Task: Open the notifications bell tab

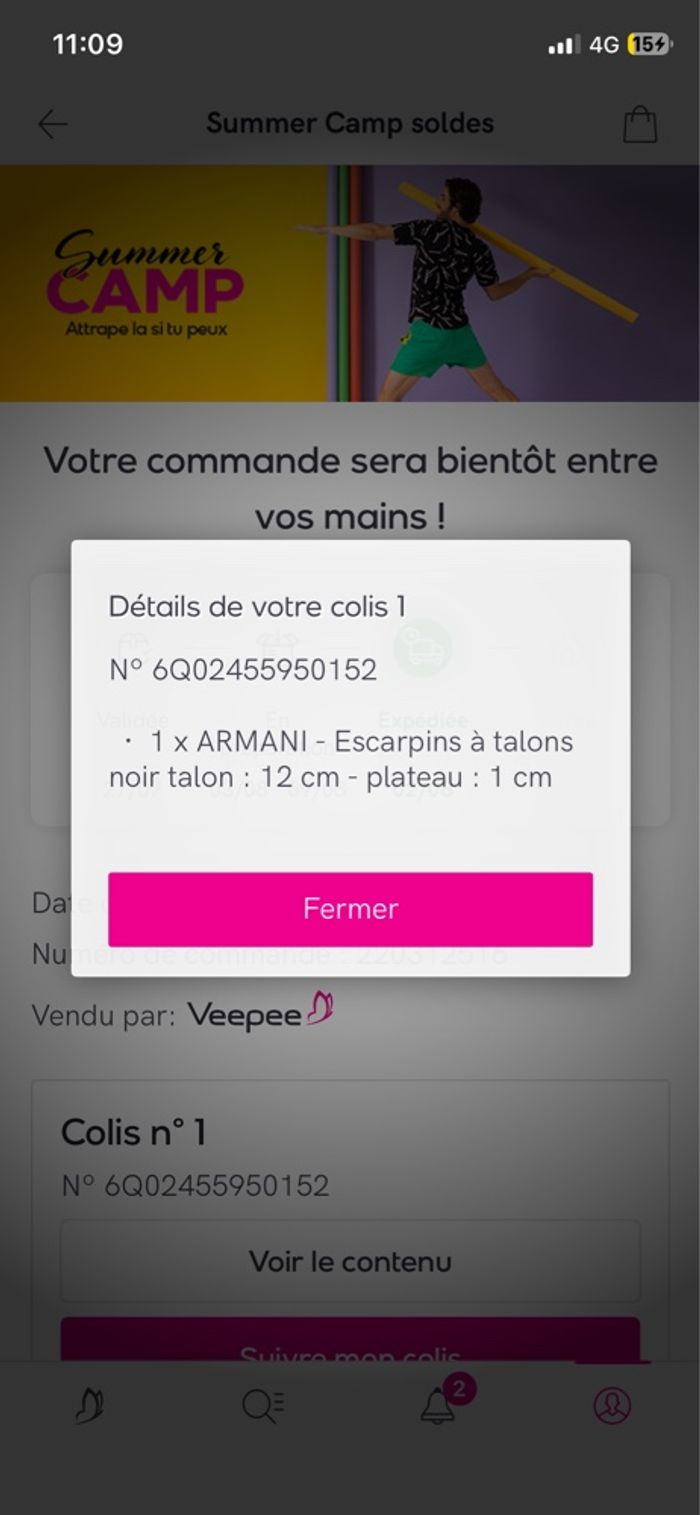Action: (438, 1406)
